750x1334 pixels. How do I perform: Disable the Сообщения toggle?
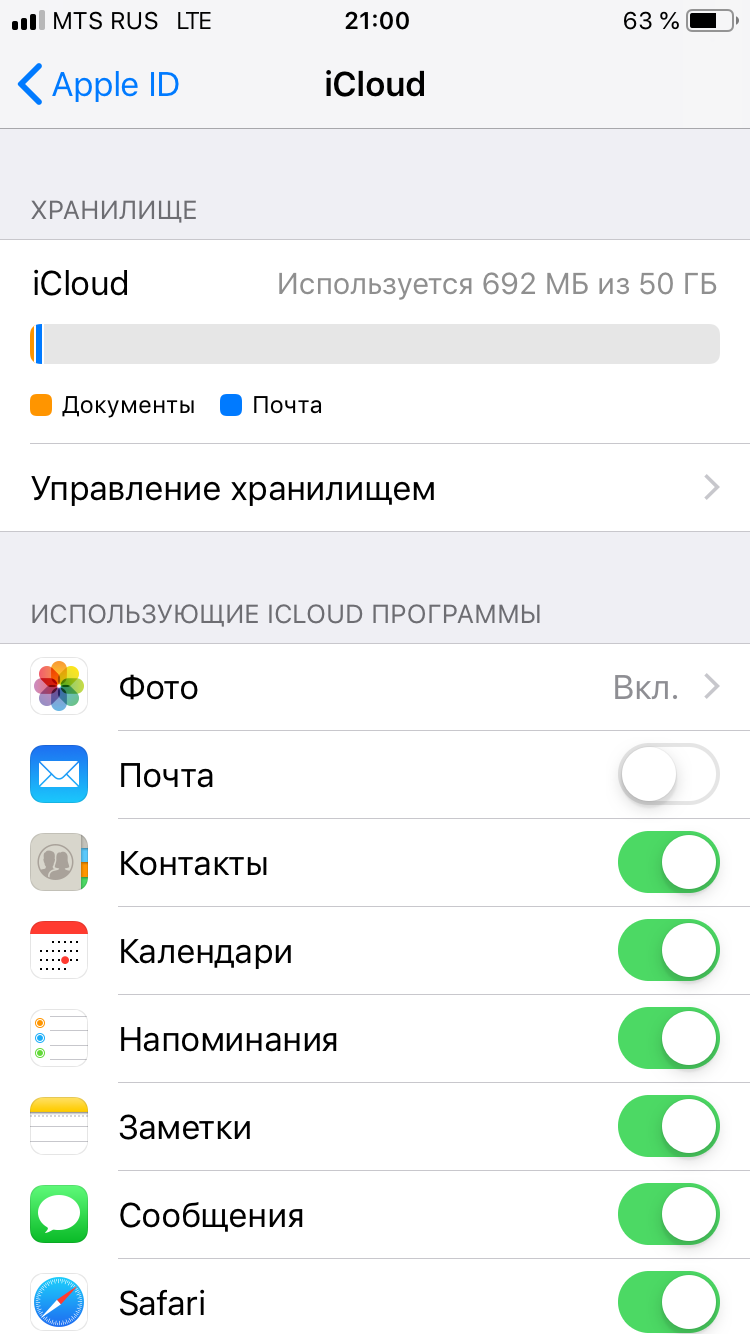[668, 1215]
